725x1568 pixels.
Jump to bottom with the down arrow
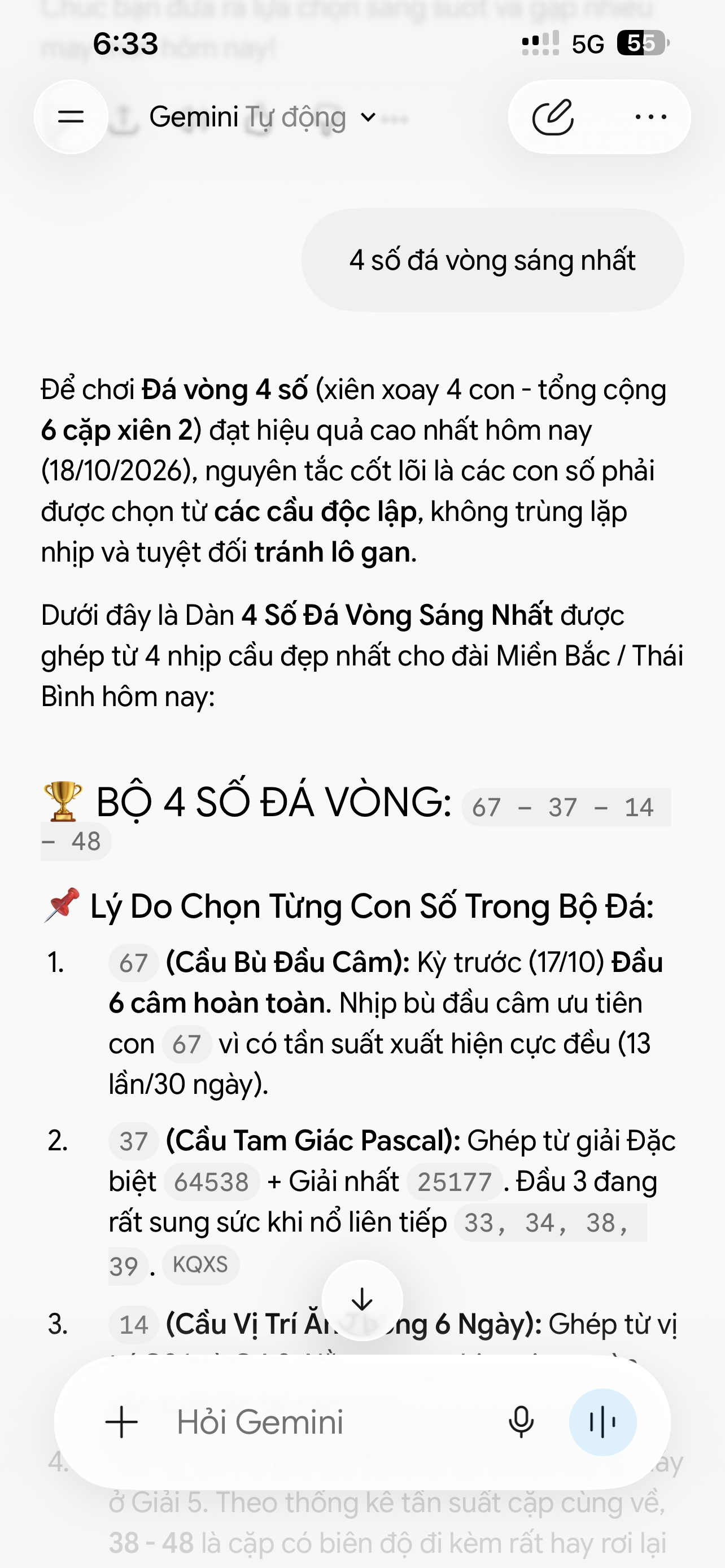362,1299
